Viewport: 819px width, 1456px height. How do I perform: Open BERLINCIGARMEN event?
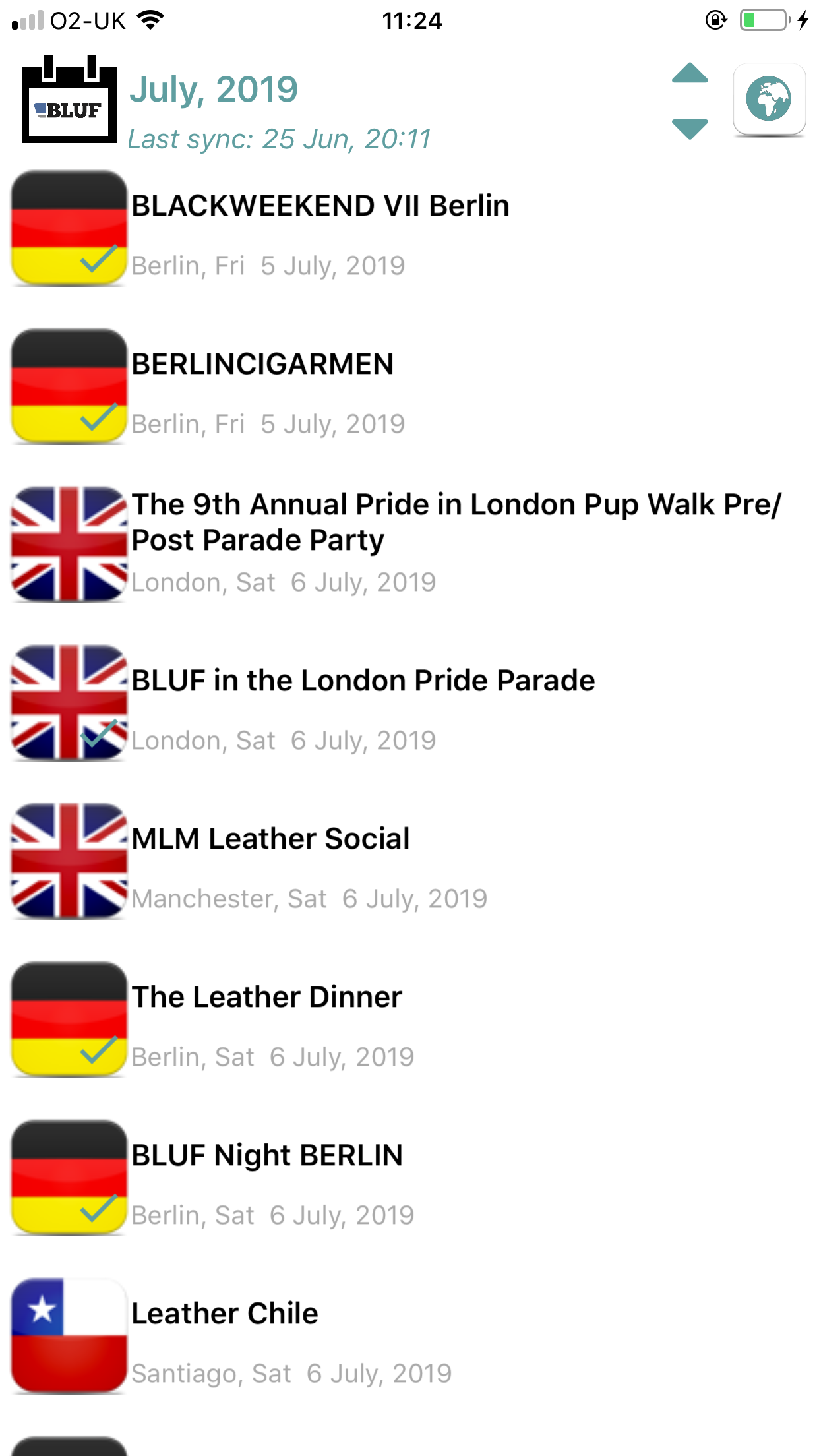tap(409, 386)
